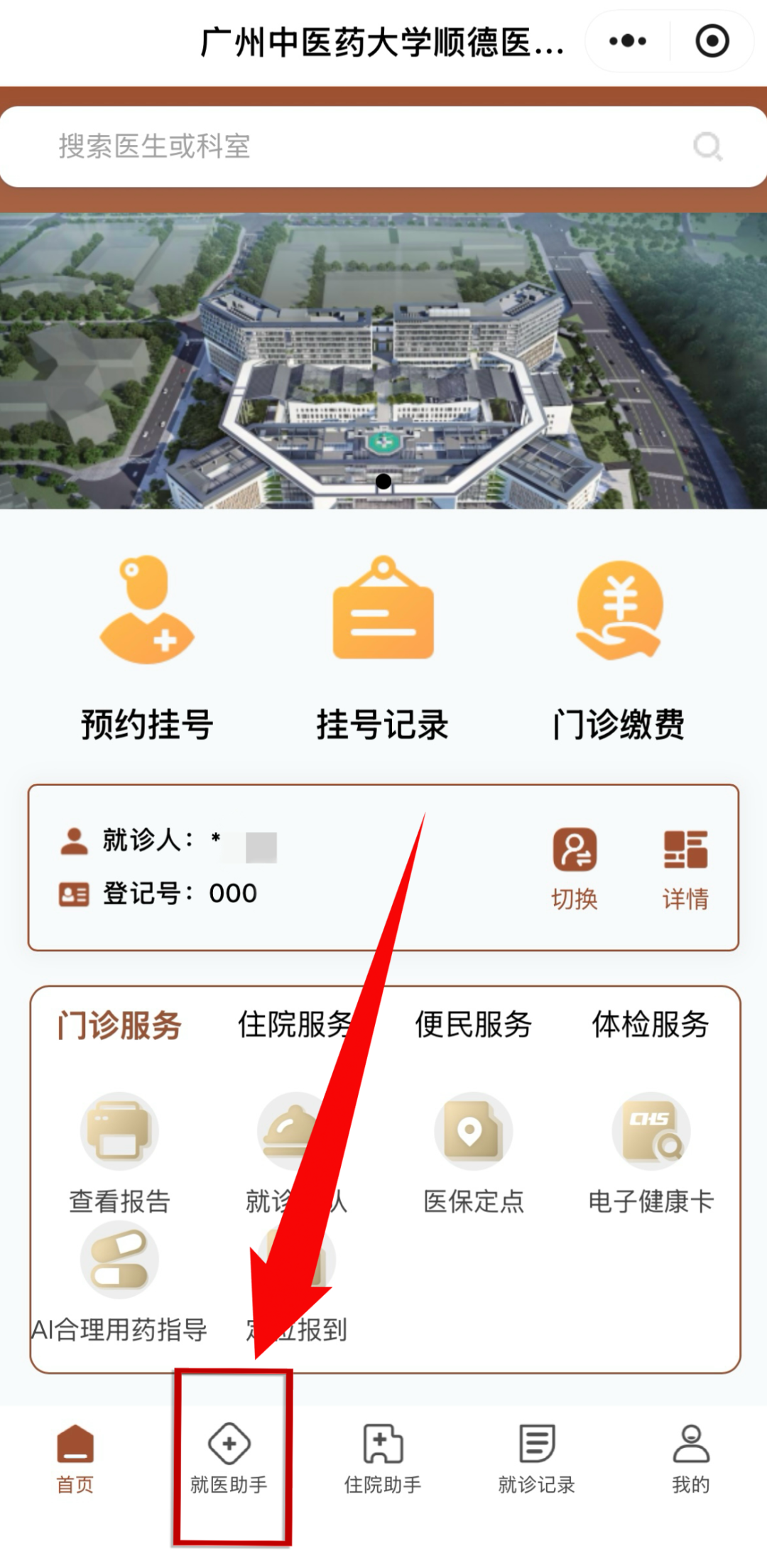Open 门诊缴费 outpatient payment
This screenshot has width=767, height=1568.
[619, 647]
